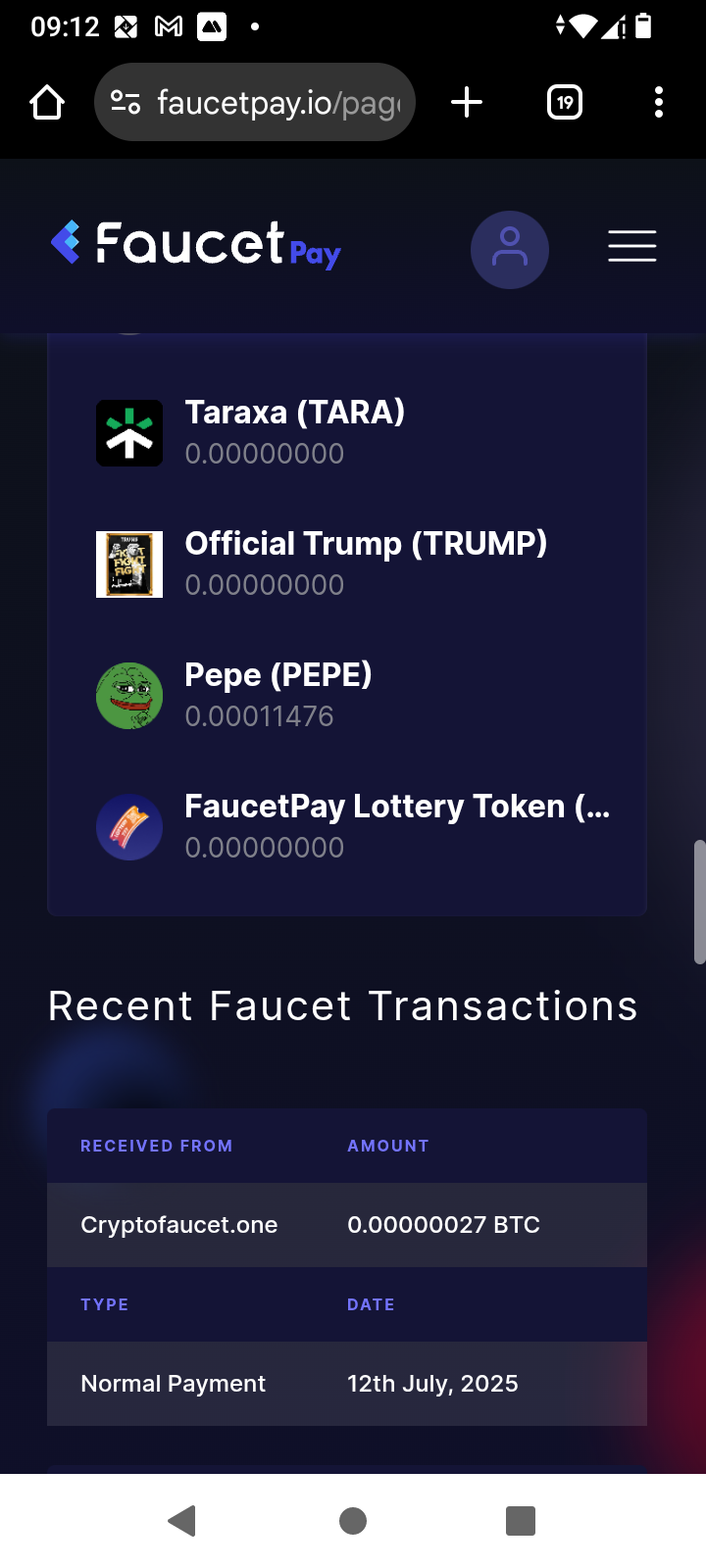Open the tab switcher showing 19 tabs

pos(565,102)
